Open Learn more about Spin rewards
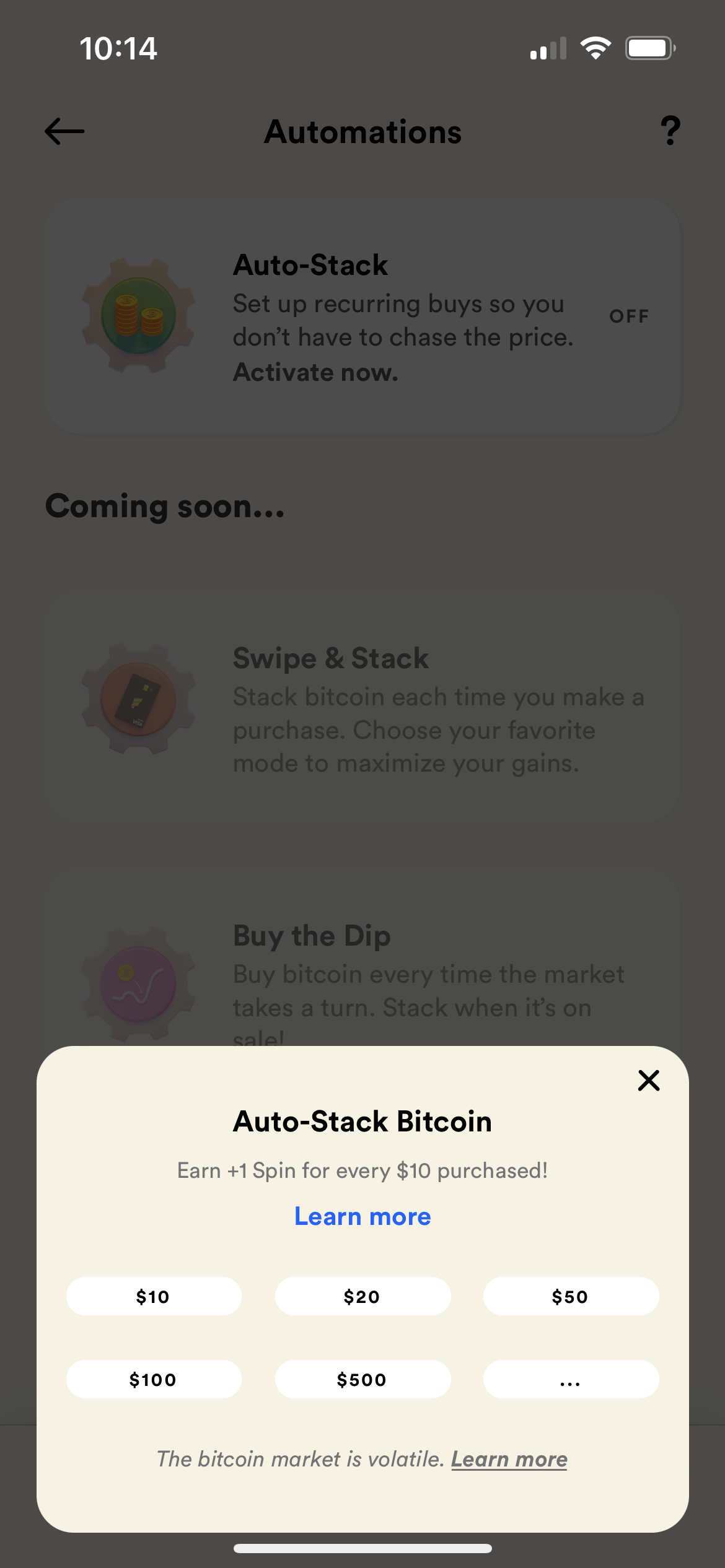This screenshot has width=725, height=1568. coord(362,1216)
